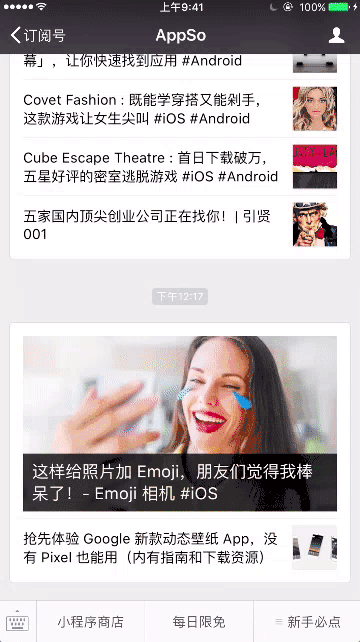
Task: Open the 每日限免 menu
Action: (x=199, y=622)
